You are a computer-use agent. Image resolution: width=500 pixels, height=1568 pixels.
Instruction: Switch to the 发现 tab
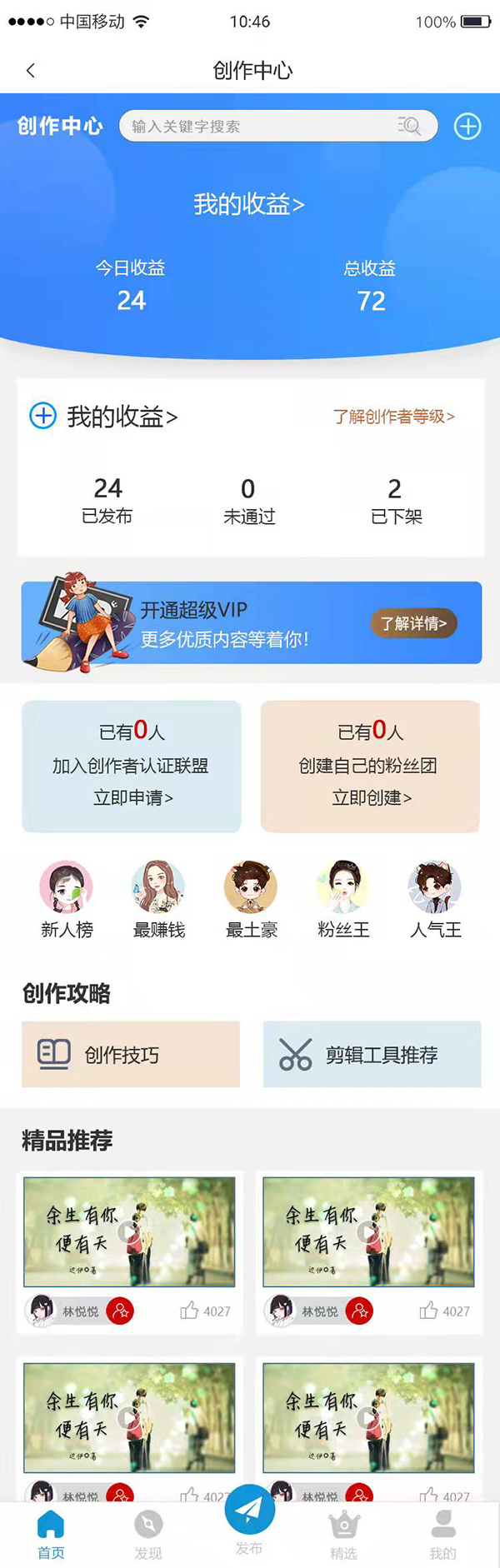(148, 1535)
